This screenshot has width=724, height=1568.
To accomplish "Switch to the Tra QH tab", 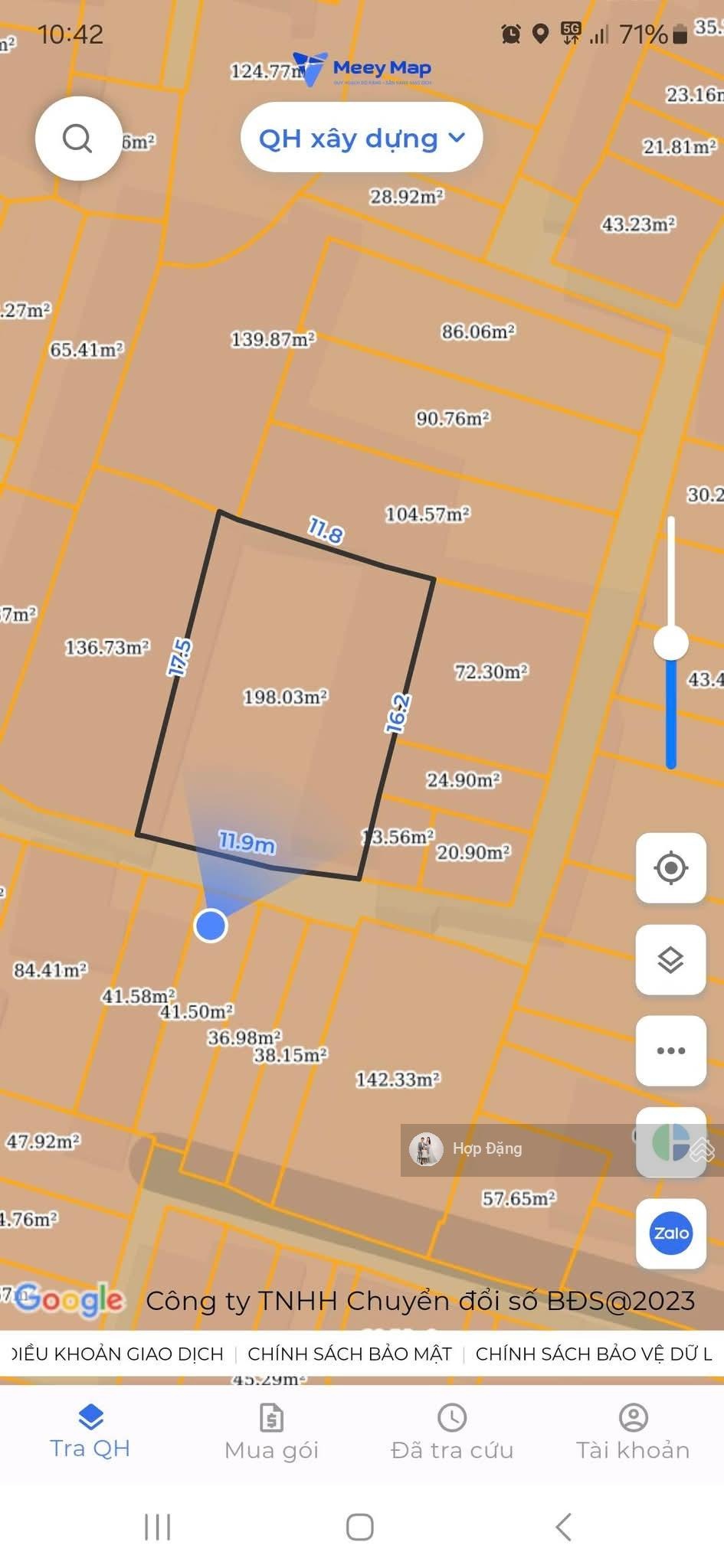I will (90, 1432).
